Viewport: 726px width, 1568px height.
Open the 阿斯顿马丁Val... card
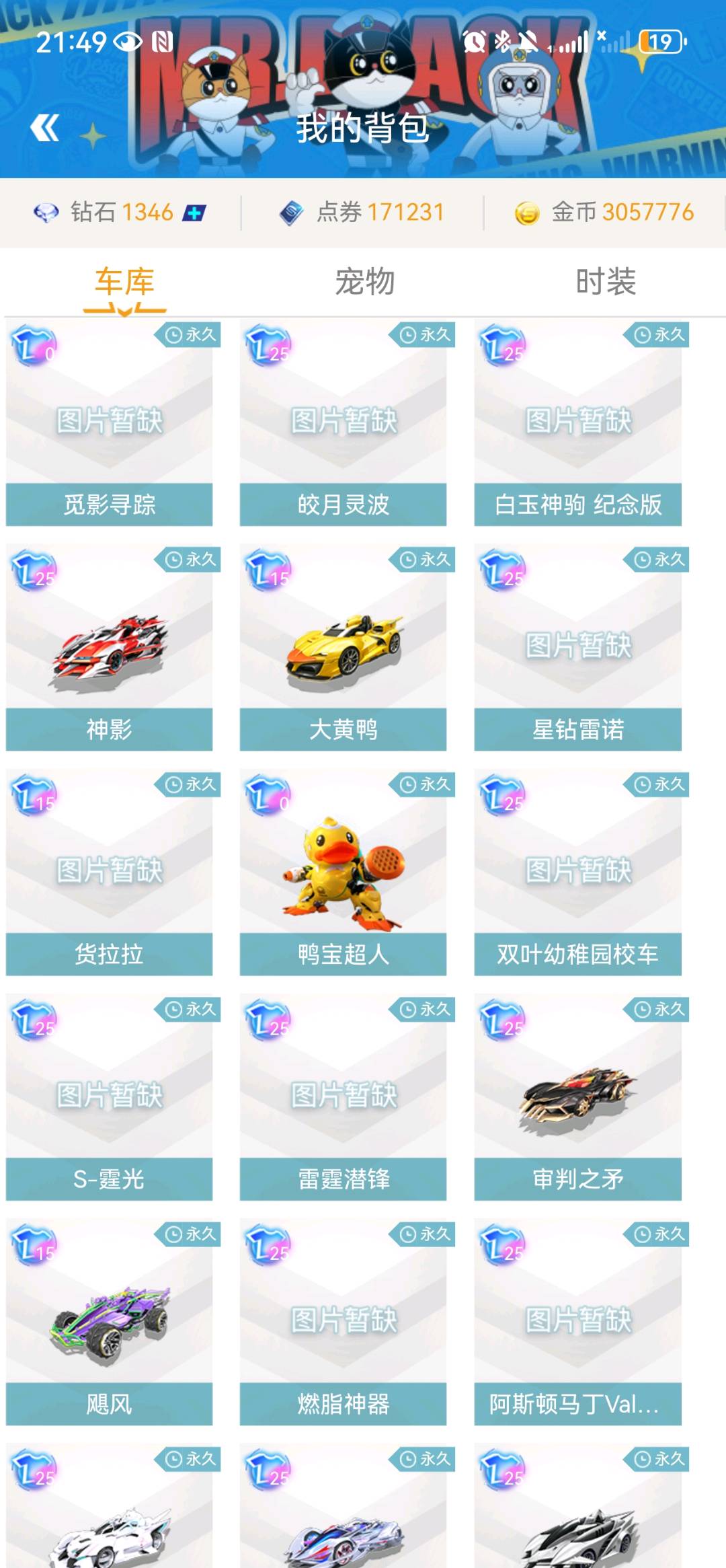tap(577, 1323)
